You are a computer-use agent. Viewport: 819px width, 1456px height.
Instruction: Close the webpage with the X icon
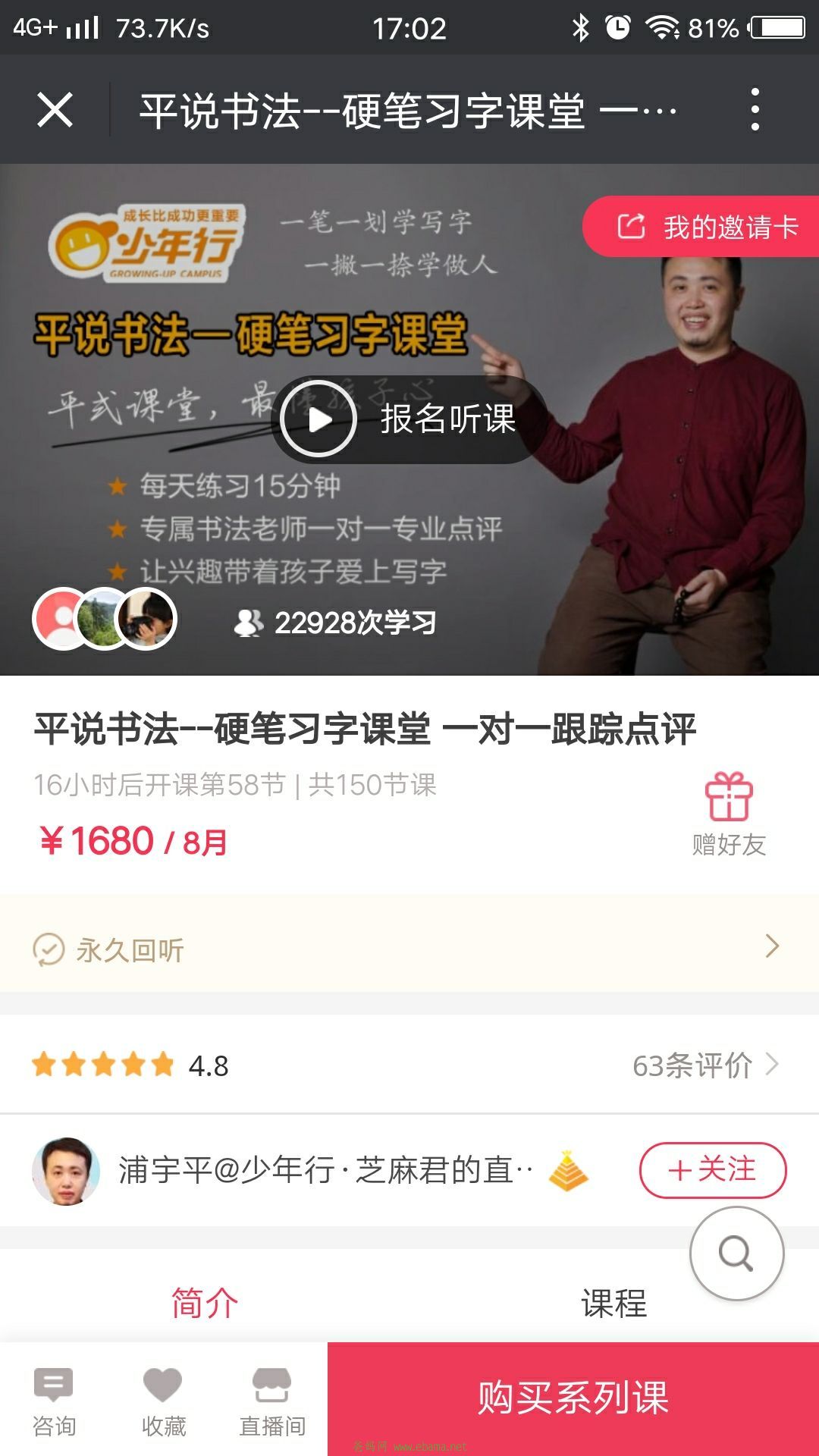click(55, 110)
